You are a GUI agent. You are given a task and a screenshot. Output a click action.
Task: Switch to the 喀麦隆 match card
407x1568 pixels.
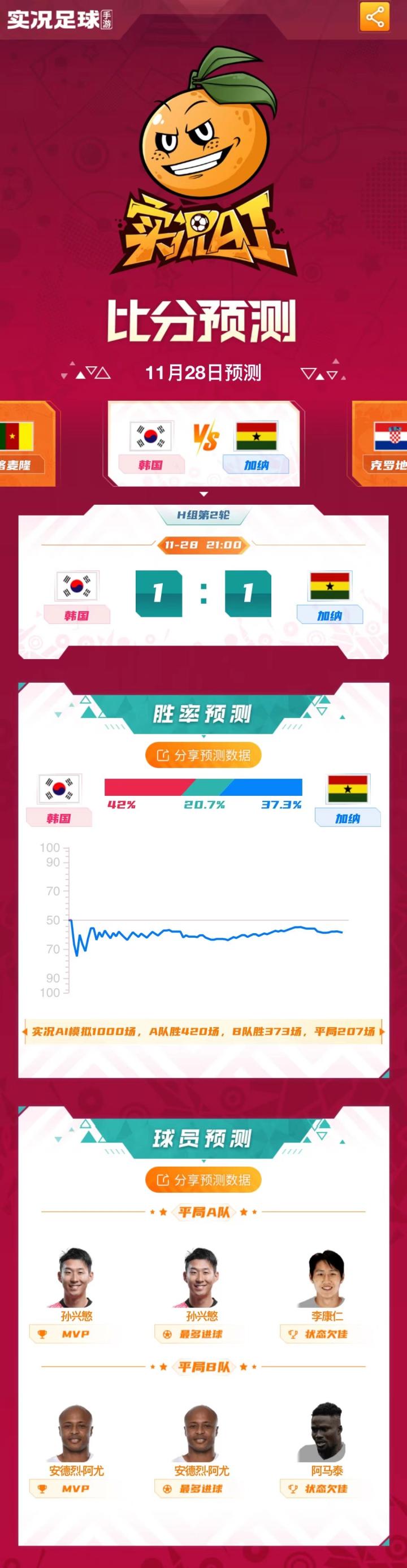point(24,443)
